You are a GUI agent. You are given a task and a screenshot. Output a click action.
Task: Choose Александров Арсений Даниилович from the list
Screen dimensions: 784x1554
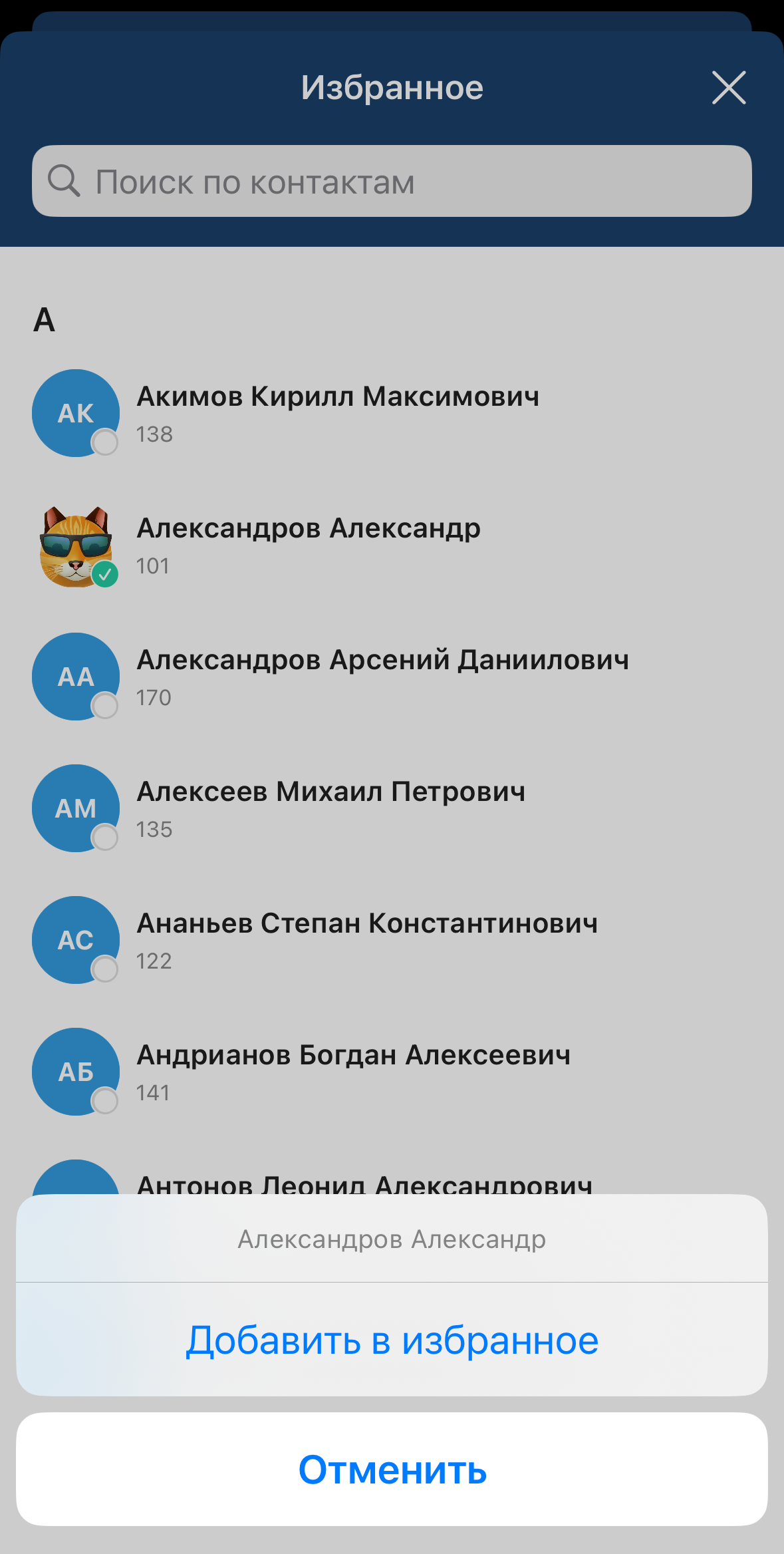pos(382,677)
